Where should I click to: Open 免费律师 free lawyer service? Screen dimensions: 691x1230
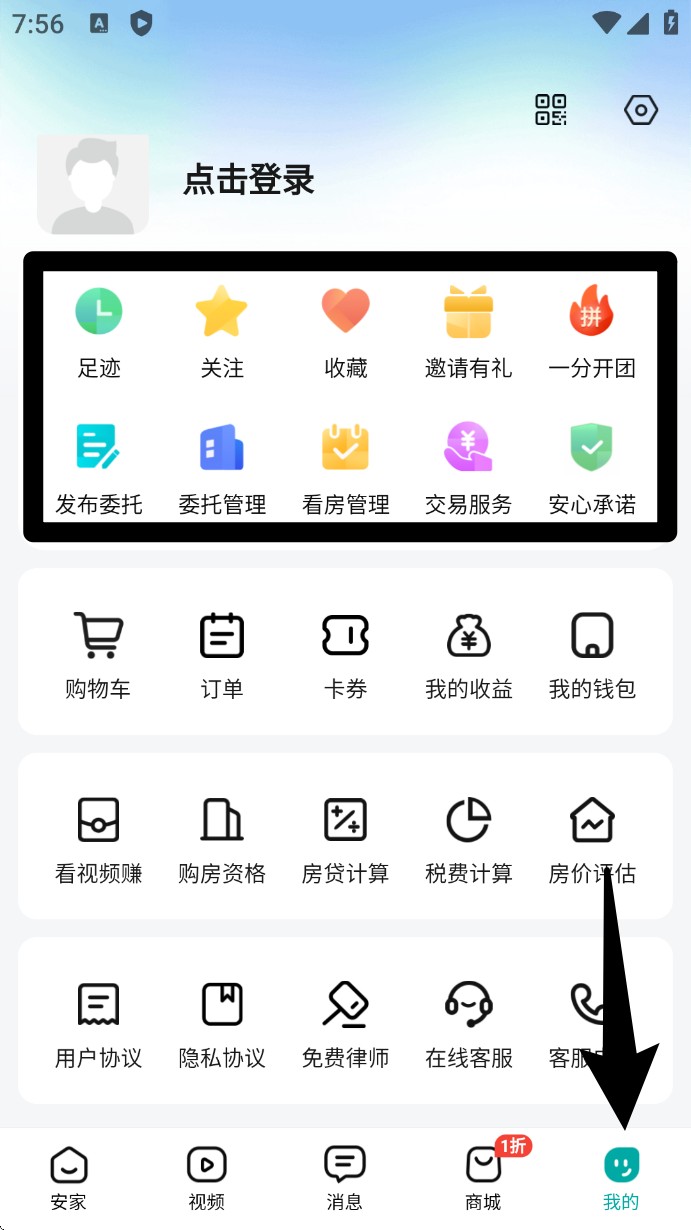click(346, 1022)
